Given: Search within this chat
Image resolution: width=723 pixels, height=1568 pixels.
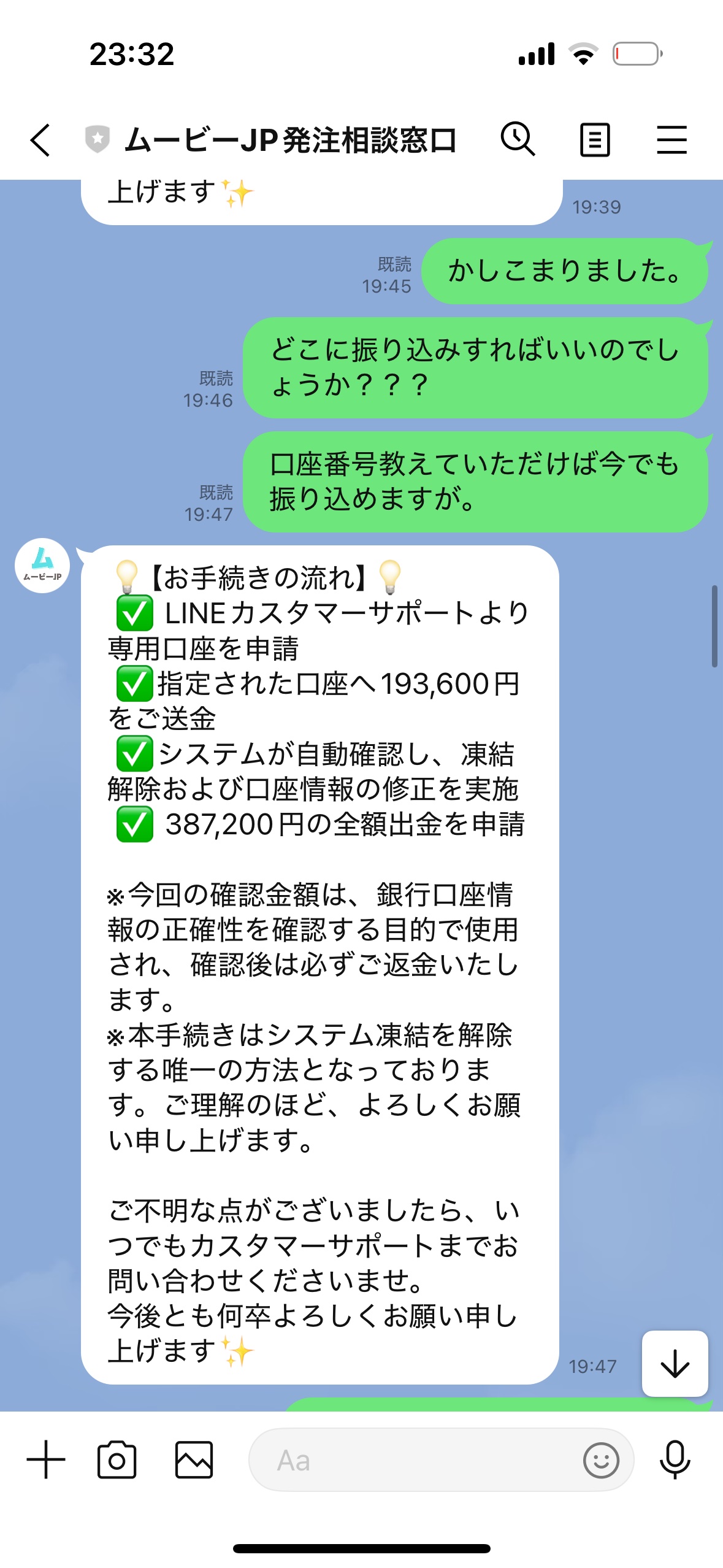Looking at the screenshot, I should [518, 139].
